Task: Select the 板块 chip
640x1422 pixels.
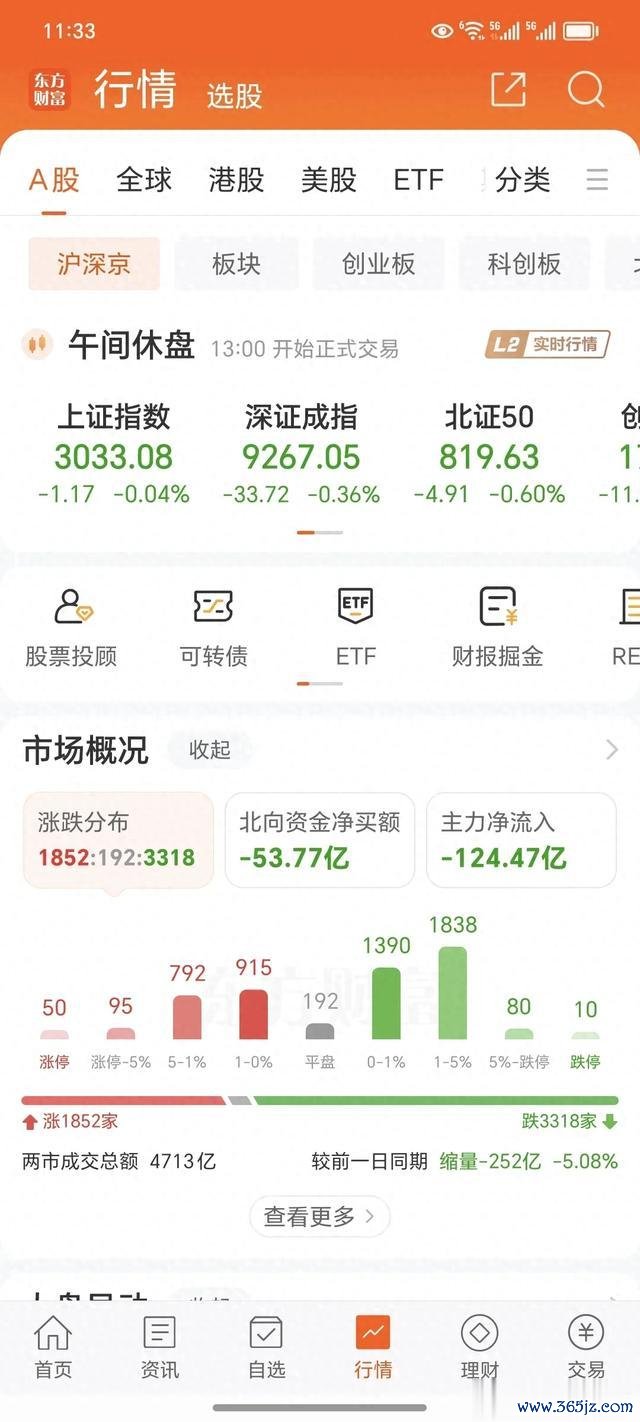Action: pyautogui.click(x=236, y=264)
